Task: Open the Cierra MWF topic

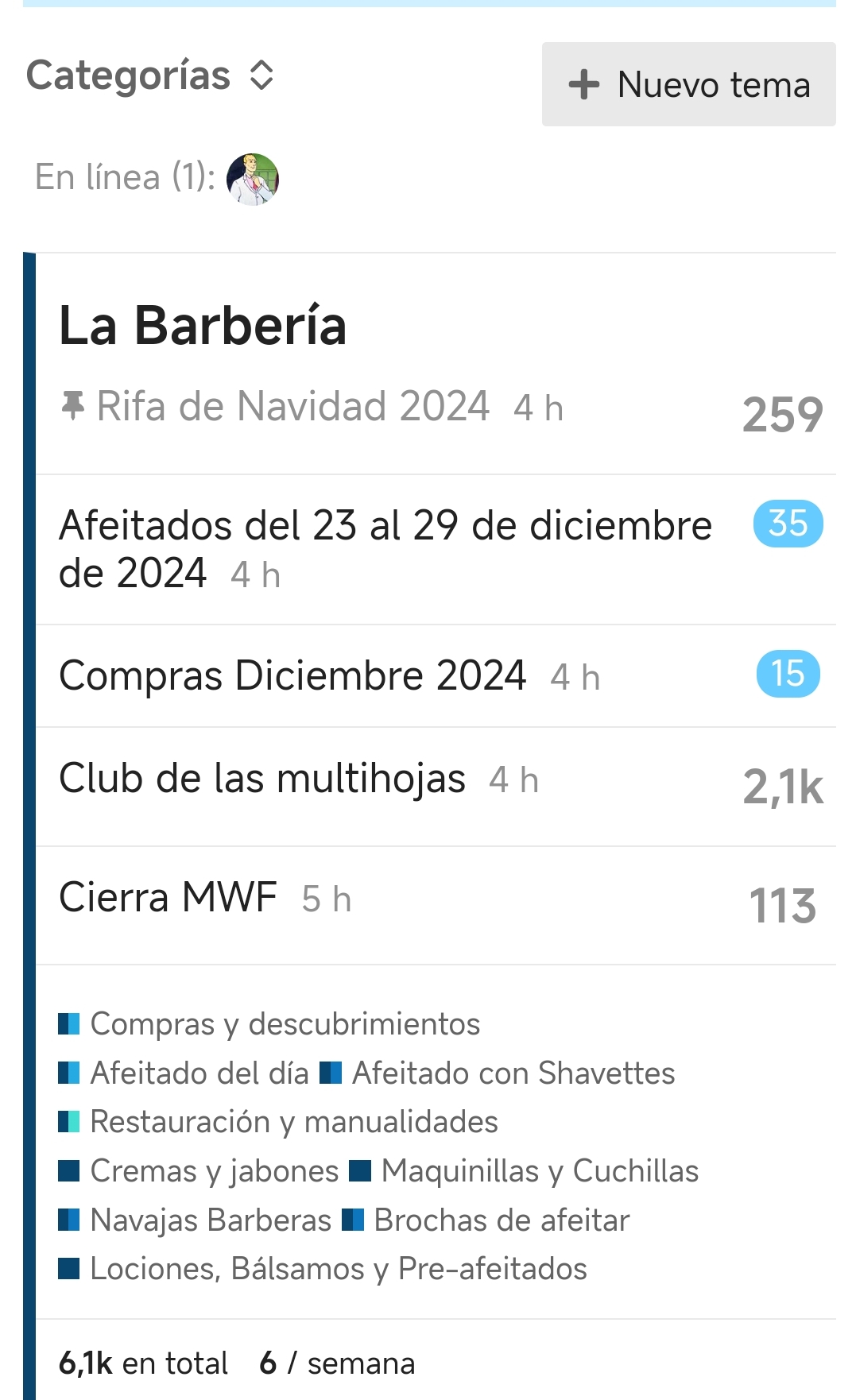Action: tap(168, 897)
